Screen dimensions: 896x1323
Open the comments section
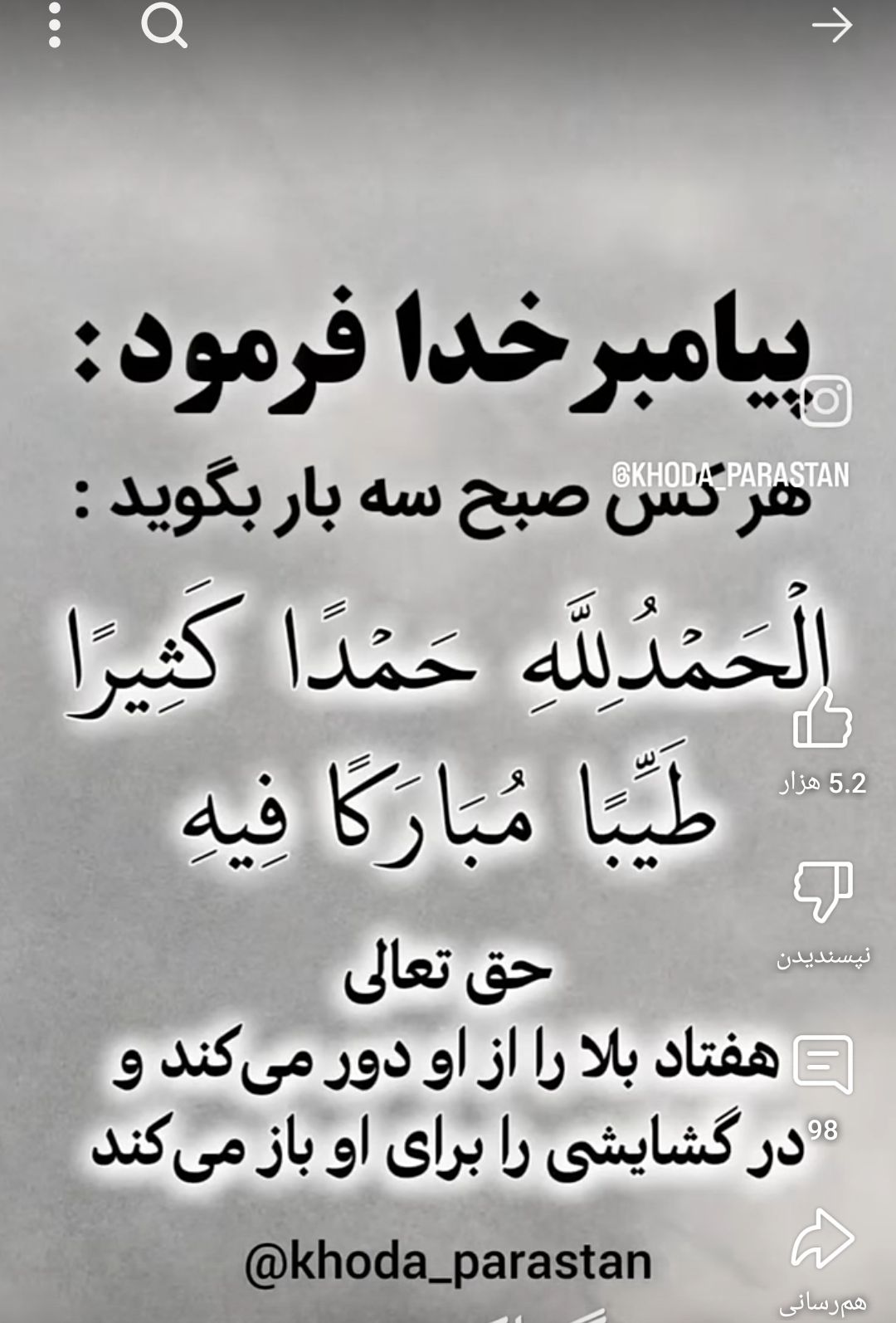click(x=822, y=1063)
